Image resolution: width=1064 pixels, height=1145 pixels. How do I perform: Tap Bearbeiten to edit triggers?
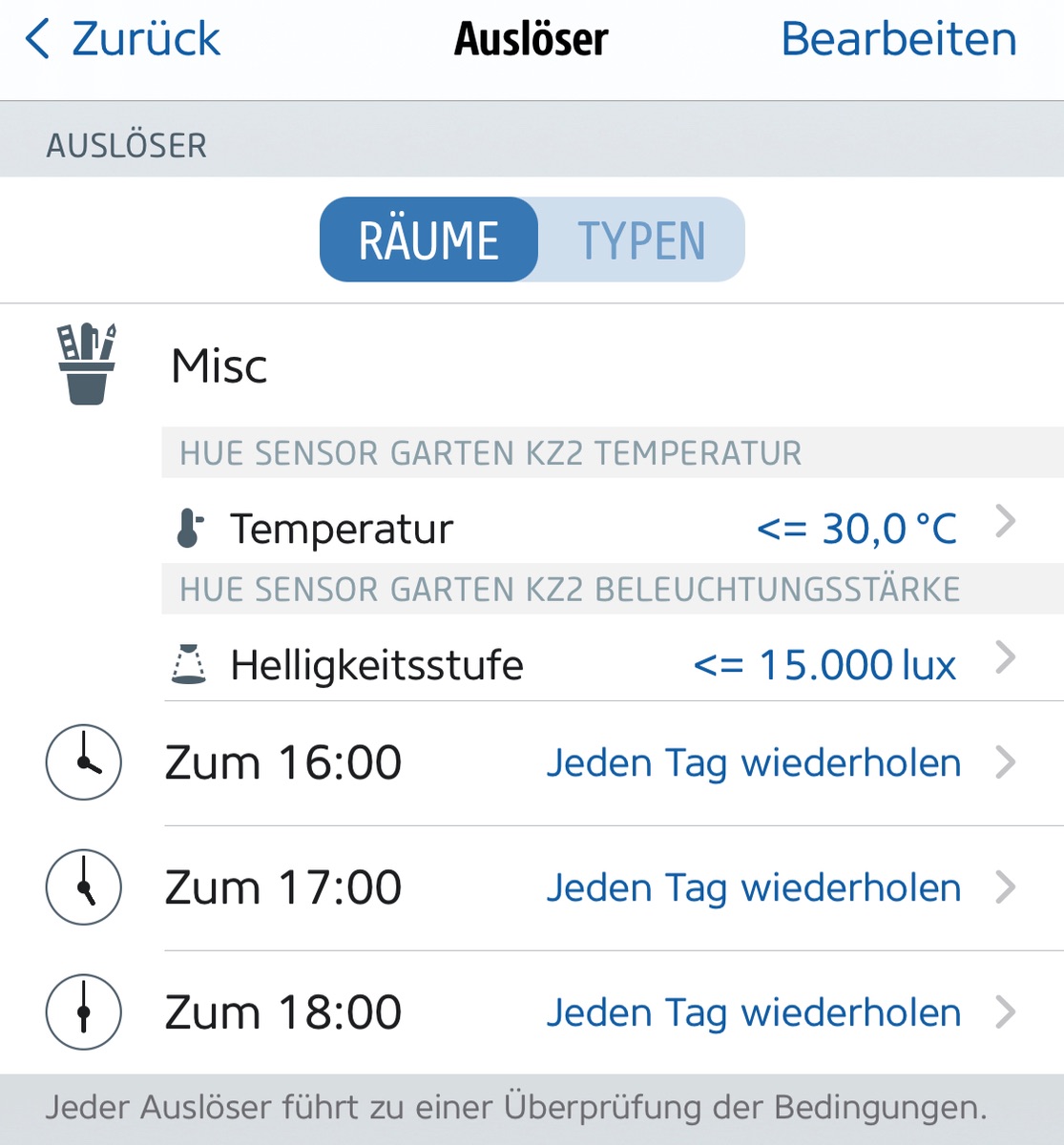[x=898, y=40]
